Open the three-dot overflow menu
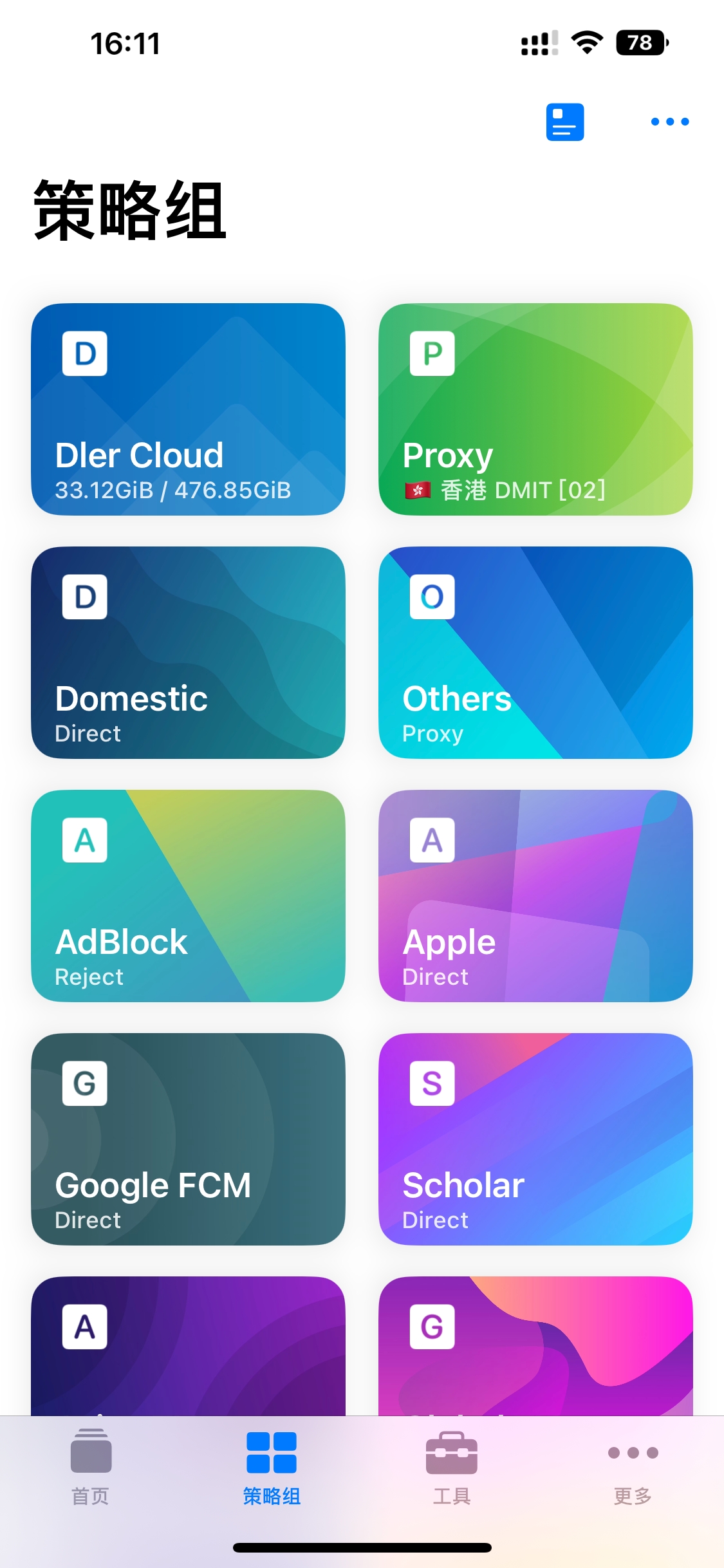This screenshot has height=1568, width=724. pos(669,122)
